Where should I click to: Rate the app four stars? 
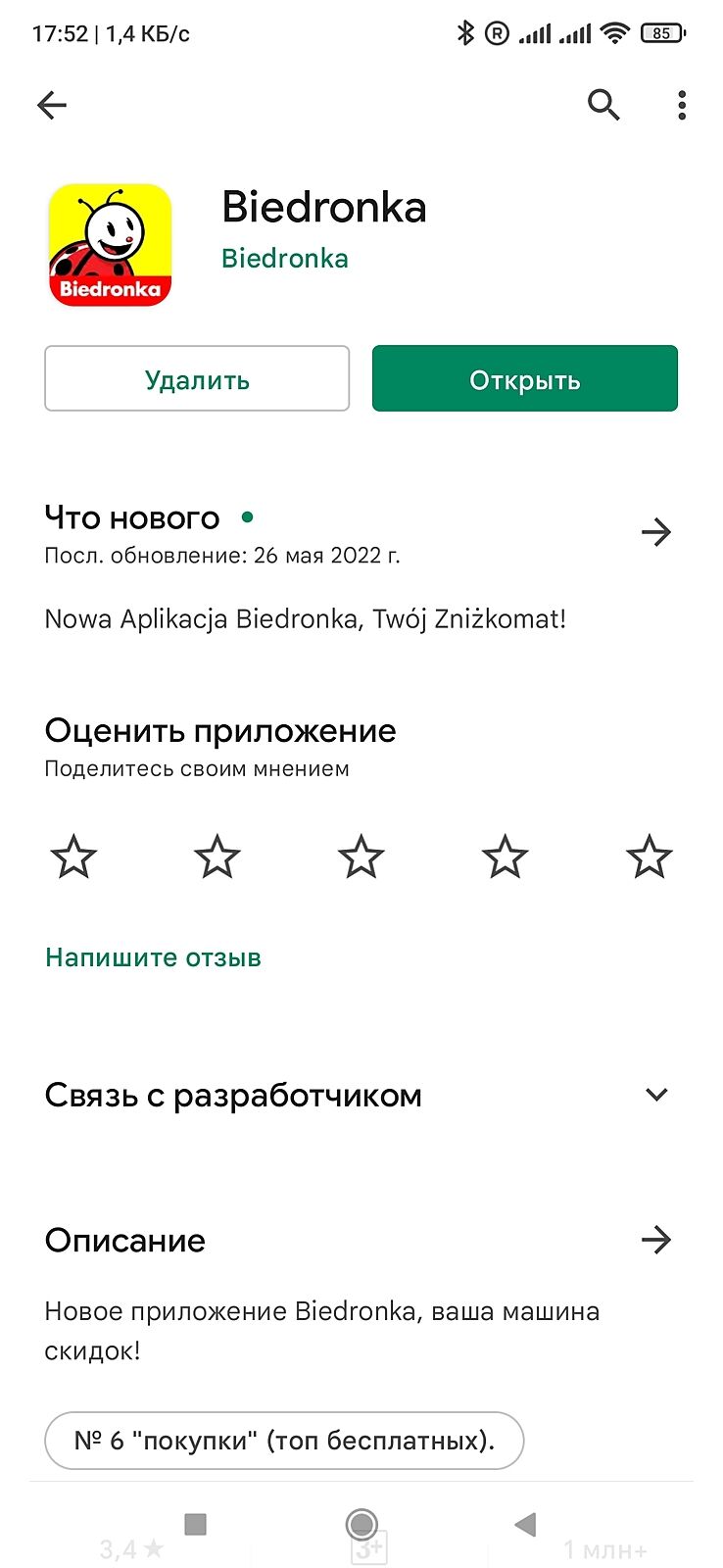click(506, 857)
